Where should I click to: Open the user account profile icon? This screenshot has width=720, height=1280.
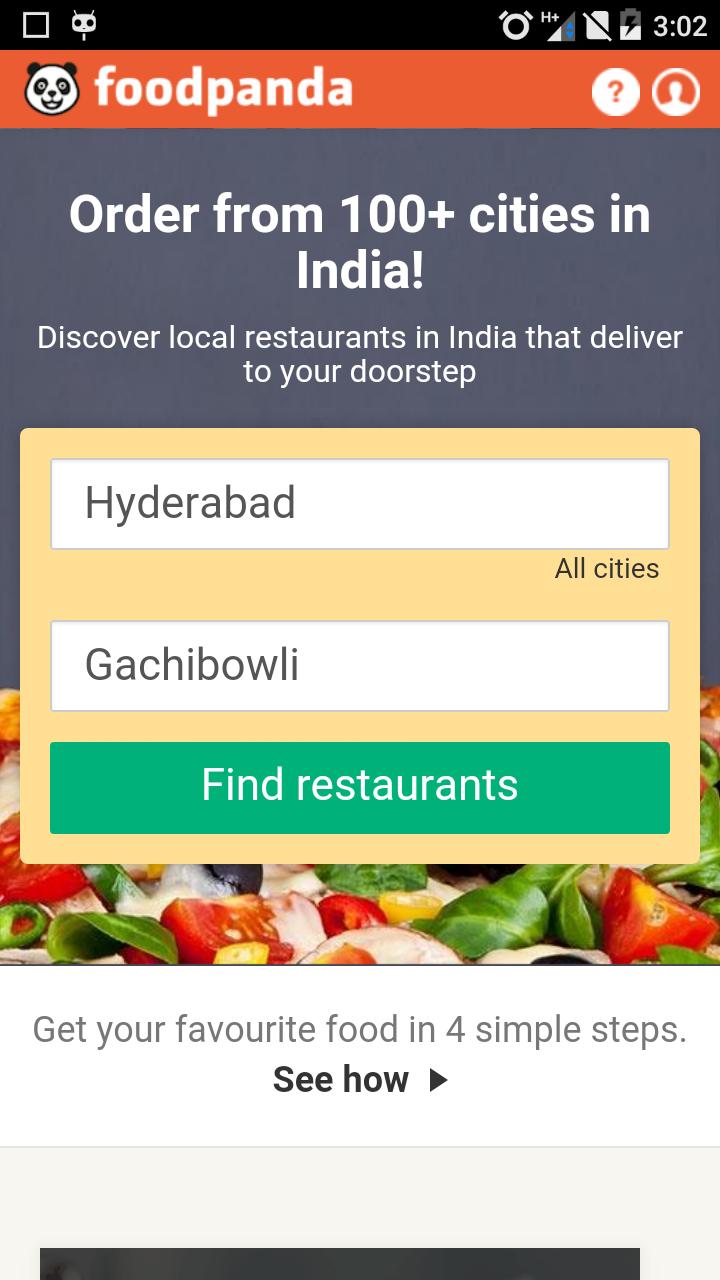[676, 91]
